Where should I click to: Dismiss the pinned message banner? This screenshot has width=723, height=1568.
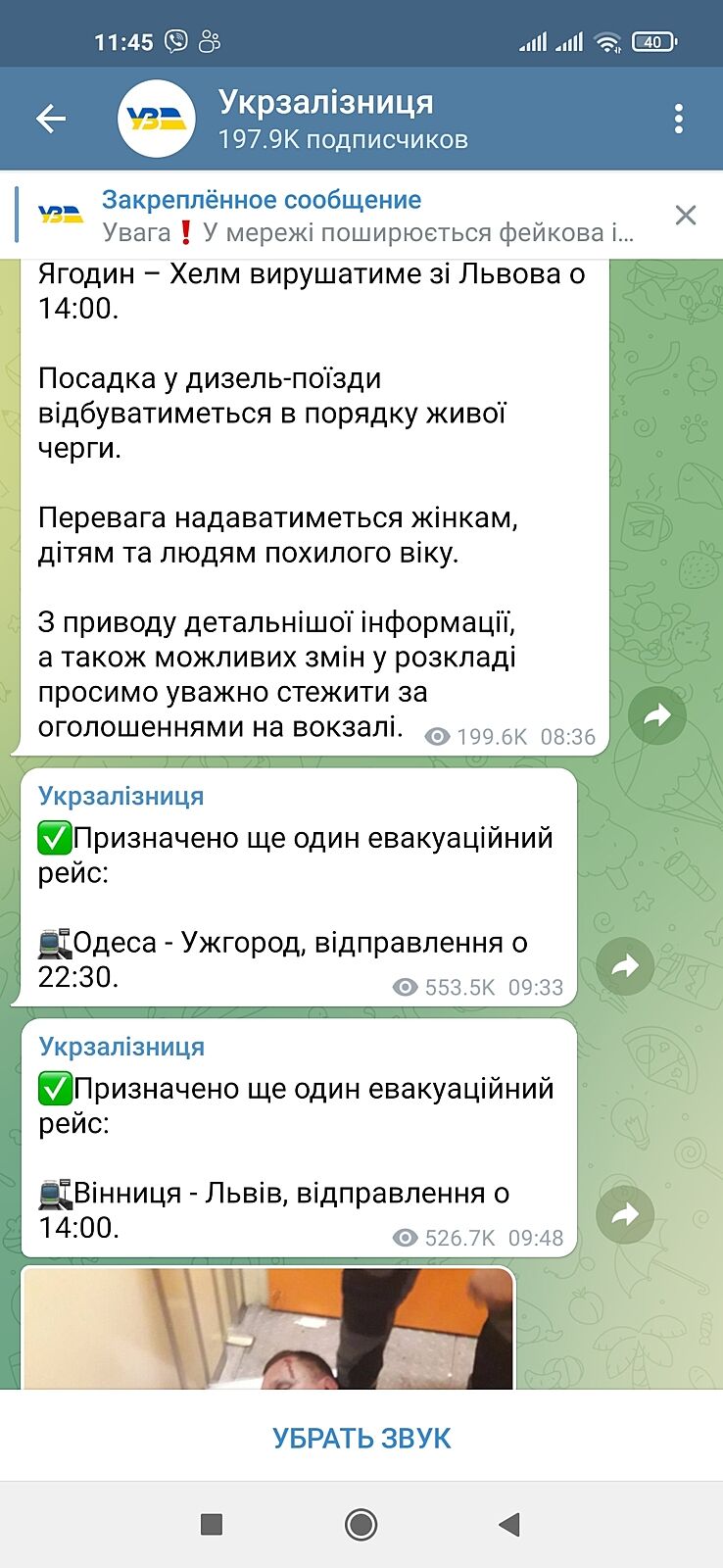686,216
